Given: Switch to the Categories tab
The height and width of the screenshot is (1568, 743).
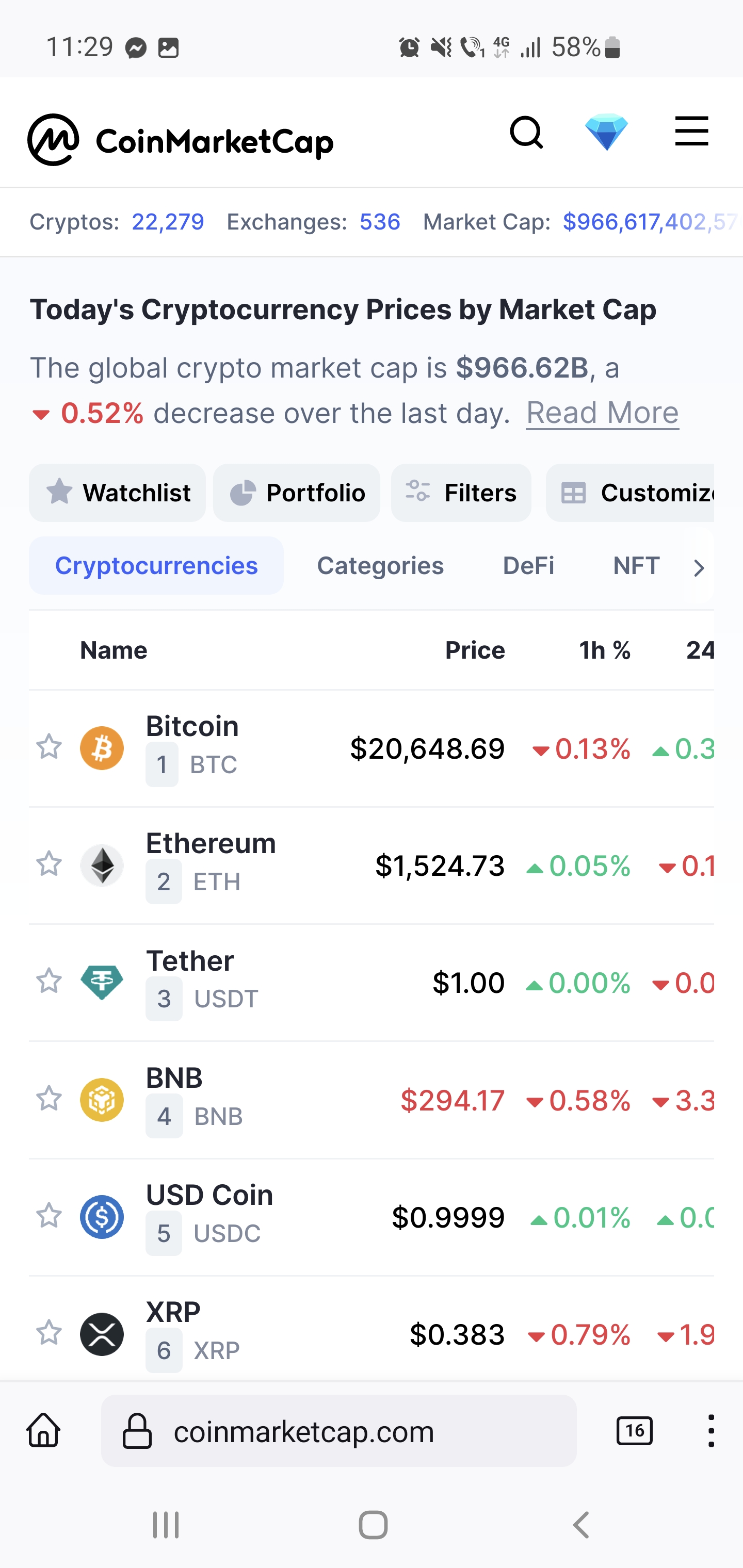Looking at the screenshot, I should point(380,565).
